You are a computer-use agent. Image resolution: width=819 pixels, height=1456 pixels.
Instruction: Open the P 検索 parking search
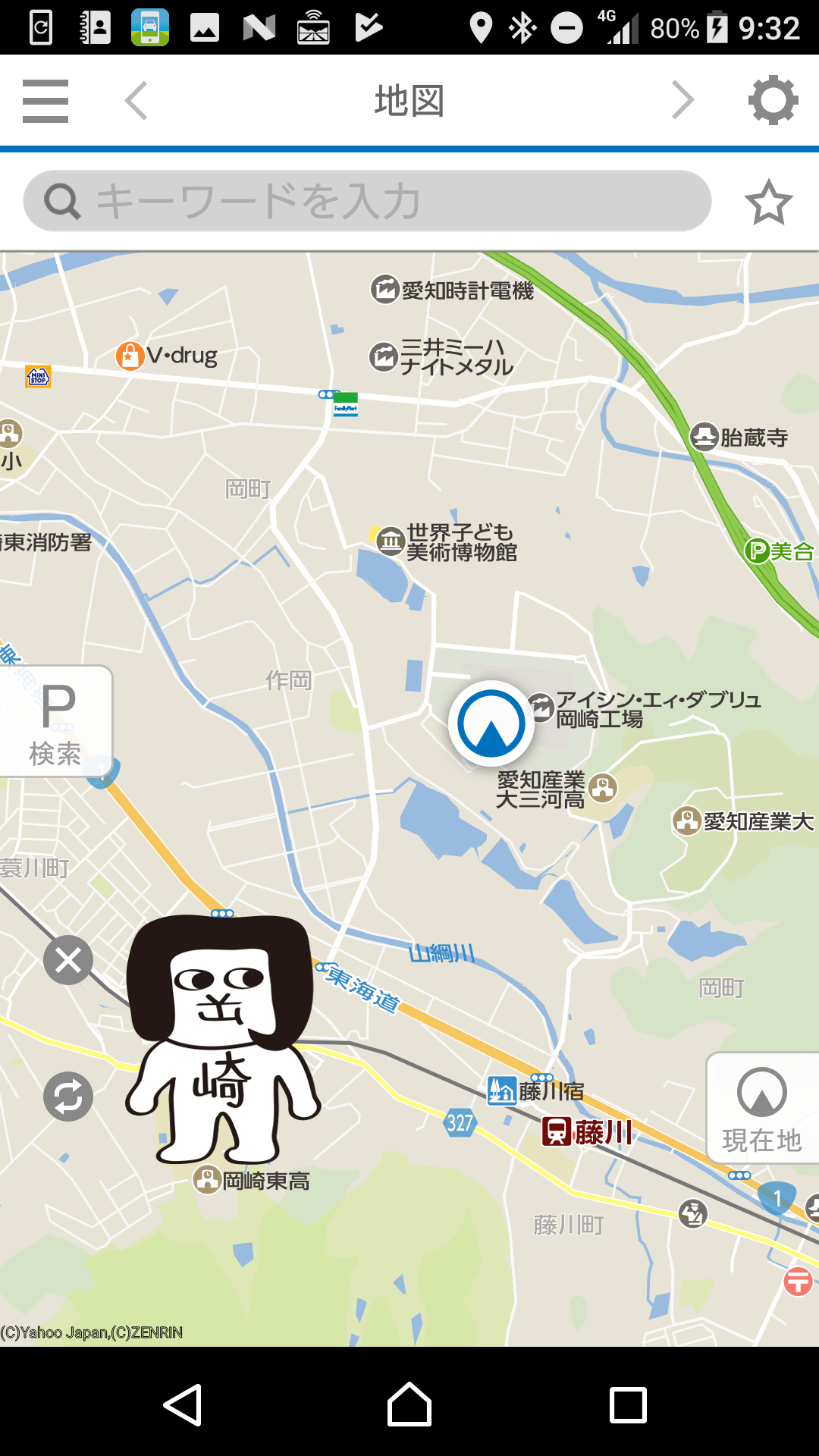[x=56, y=722]
